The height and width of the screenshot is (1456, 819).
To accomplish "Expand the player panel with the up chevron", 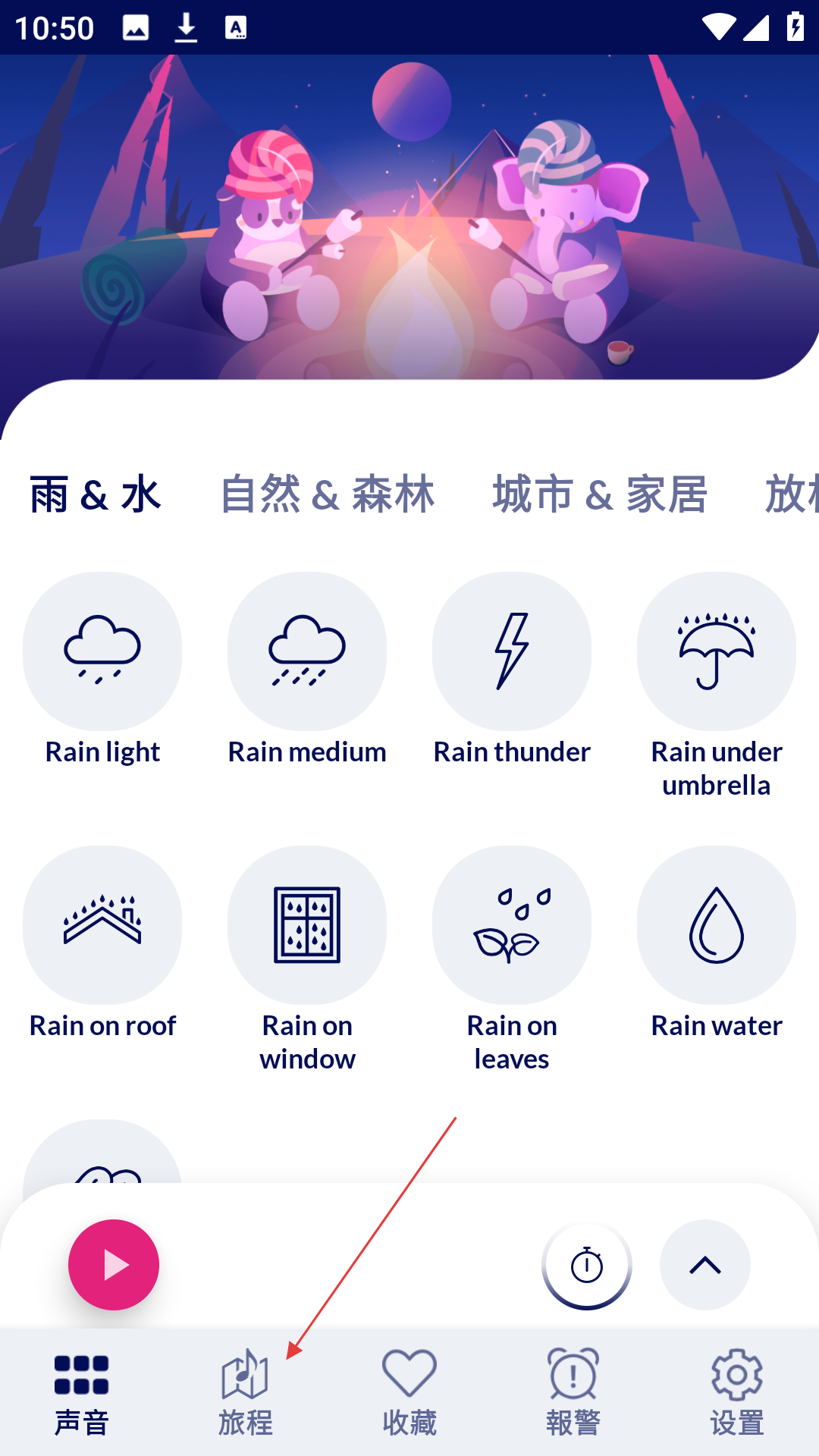I will [x=704, y=1265].
